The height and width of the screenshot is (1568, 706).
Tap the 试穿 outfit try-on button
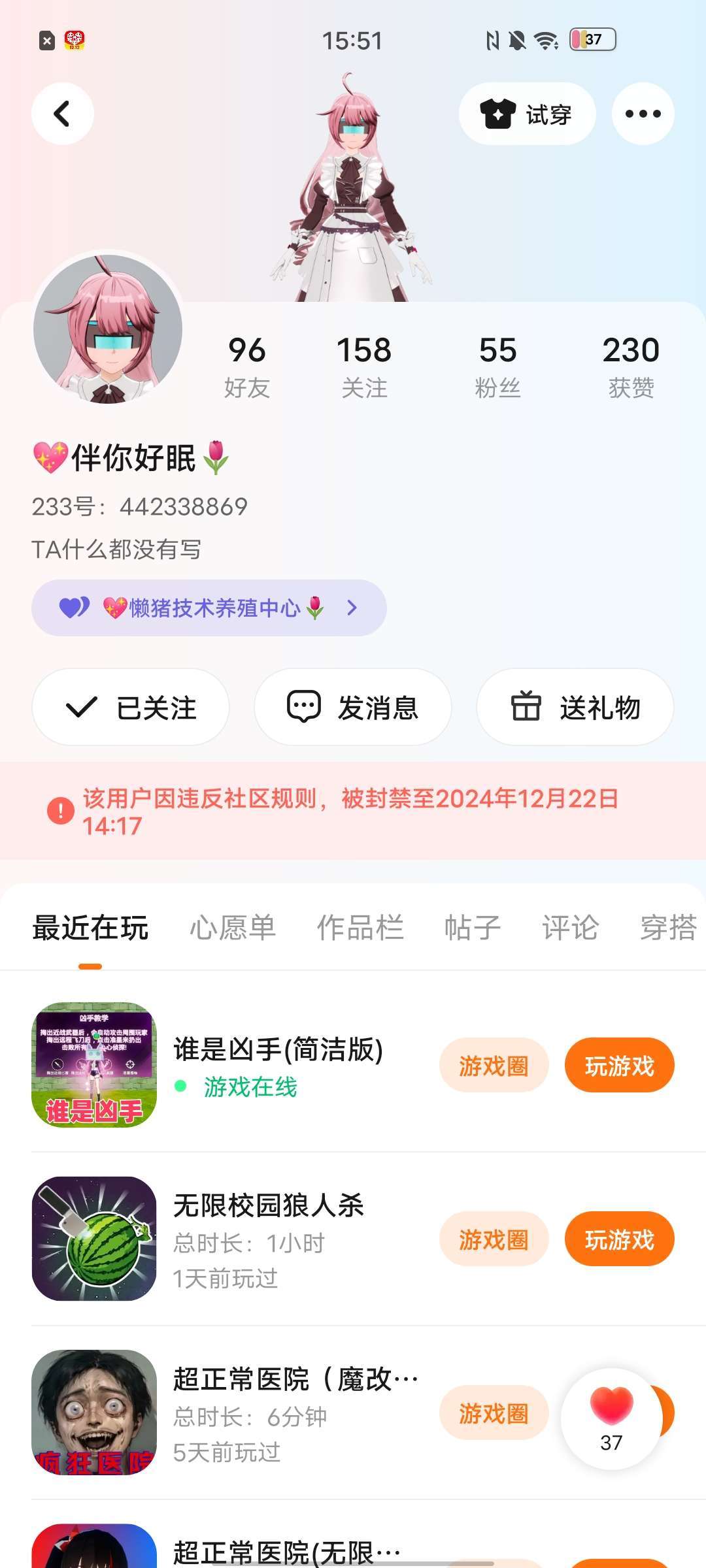coord(527,114)
